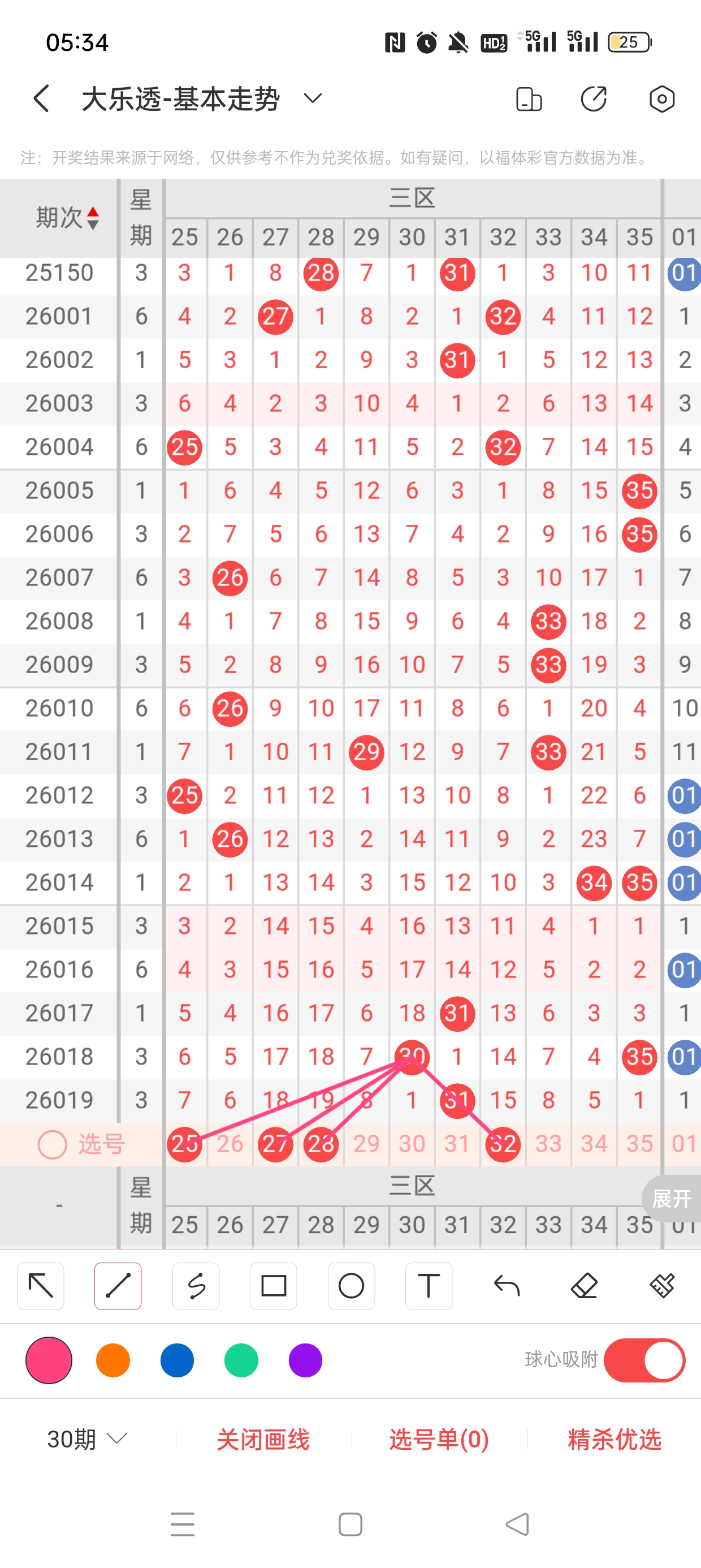Choose the orange drawing color
701x1568 pixels.
pos(113,1360)
